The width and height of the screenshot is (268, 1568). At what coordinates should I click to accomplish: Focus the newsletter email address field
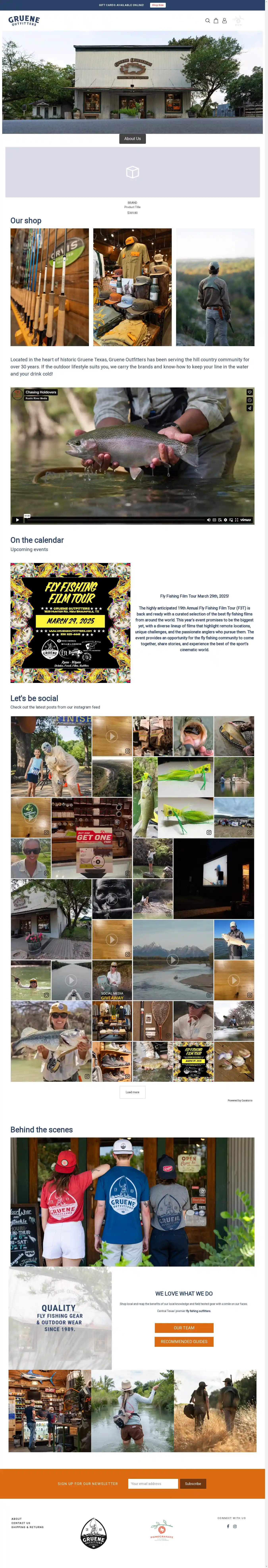click(153, 1483)
